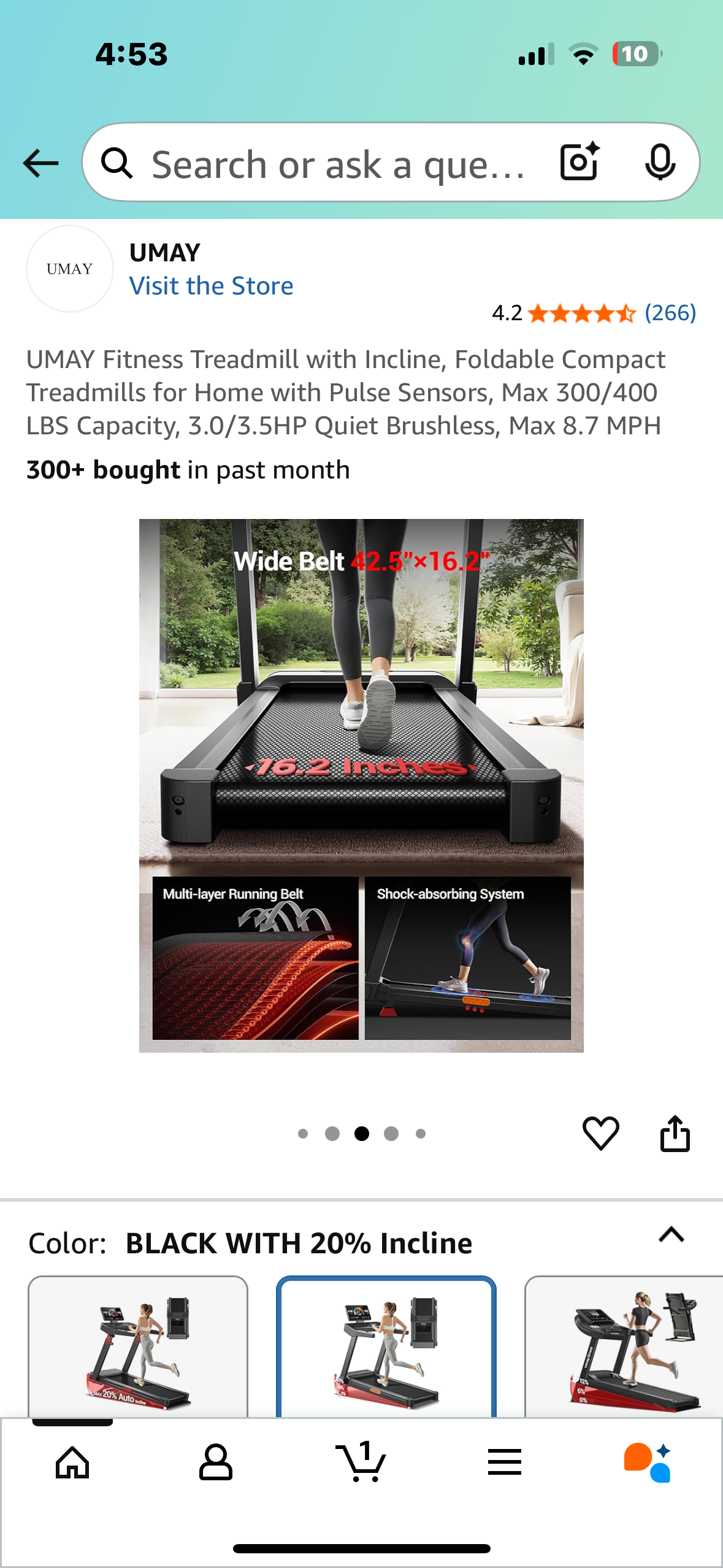The height and width of the screenshot is (1568, 723).
Task: Start voice search with the microphone
Action: click(x=660, y=162)
